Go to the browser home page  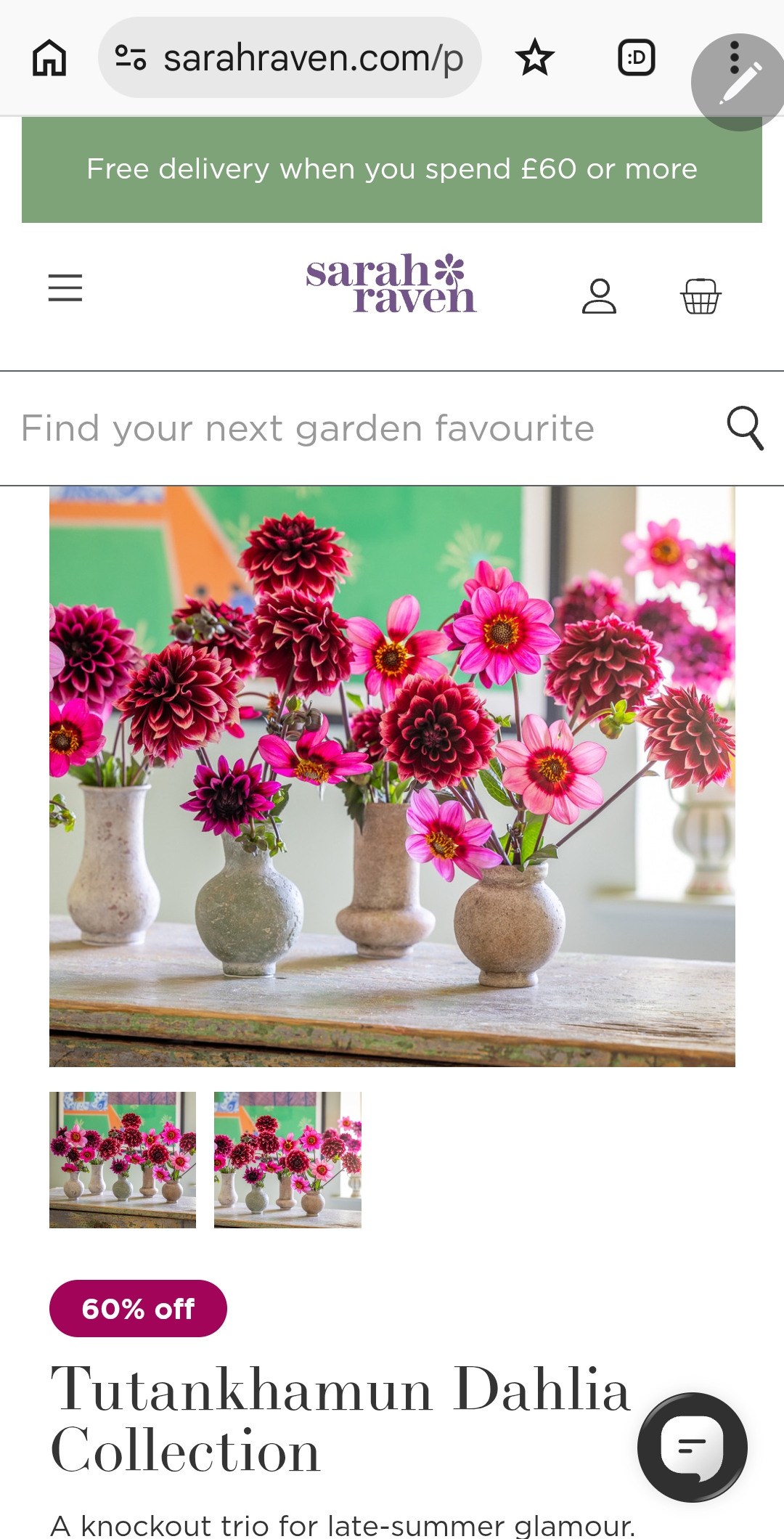[x=49, y=58]
